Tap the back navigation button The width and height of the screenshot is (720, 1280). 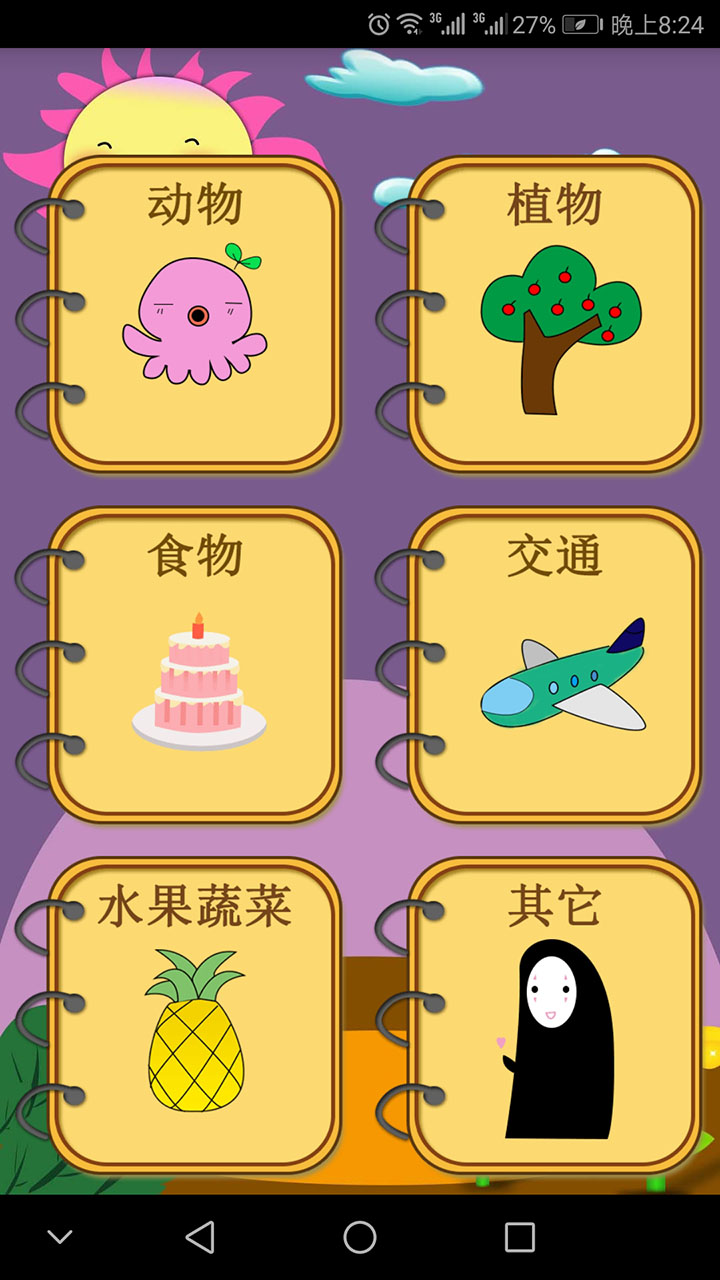pyautogui.click(x=203, y=1237)
